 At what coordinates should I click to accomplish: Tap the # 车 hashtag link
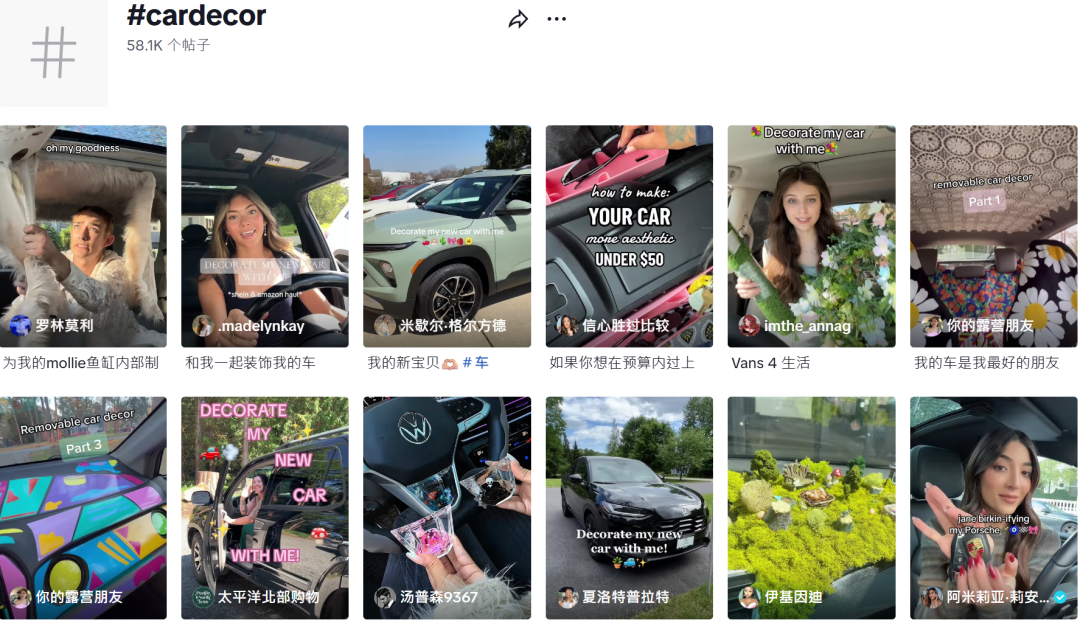tap(476, 363)
